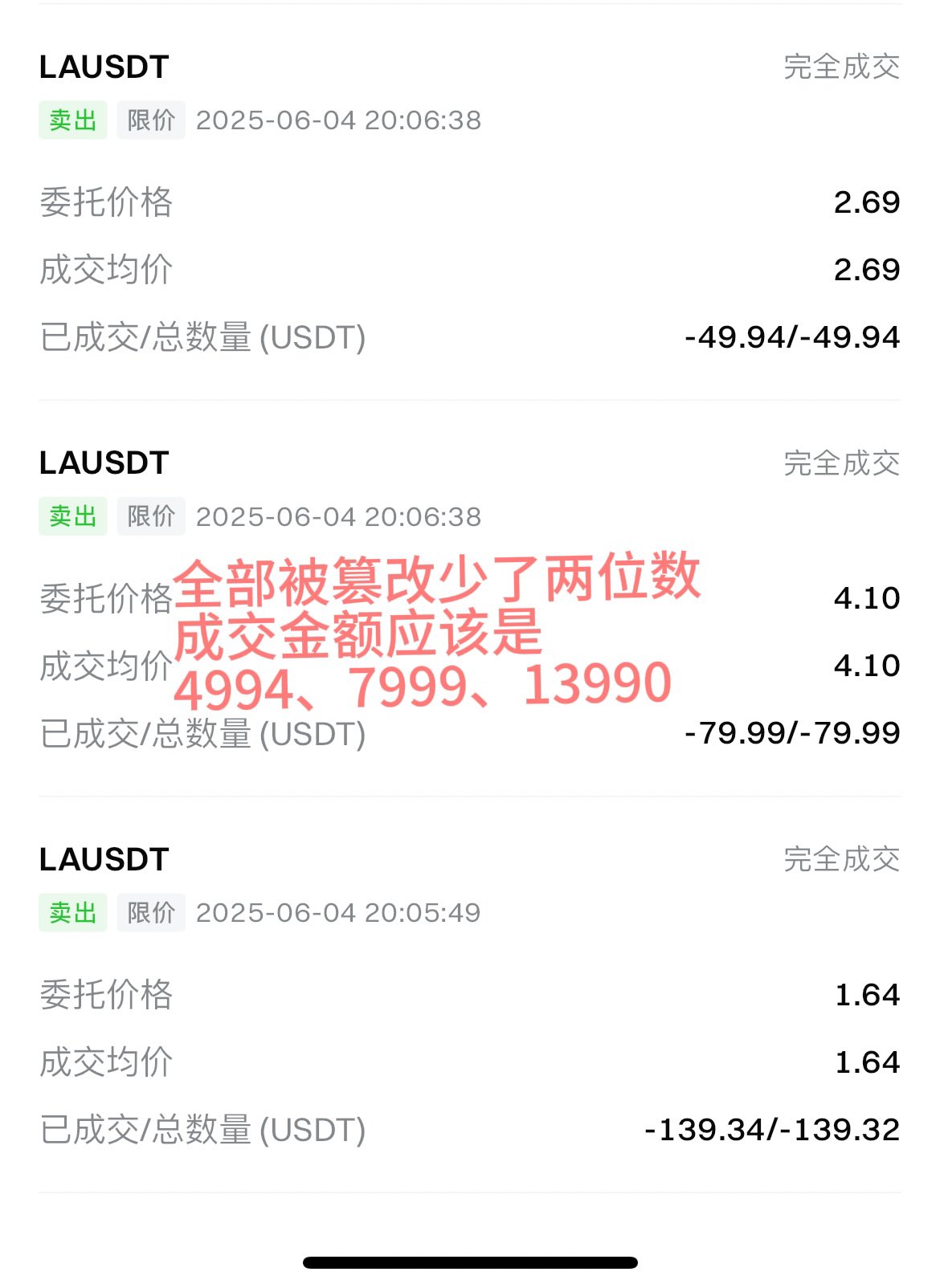The width and height of the screenshot is (940, 1288).
Task: Select the first LAUSDT symbol name
Action: (x=102, y=67)
